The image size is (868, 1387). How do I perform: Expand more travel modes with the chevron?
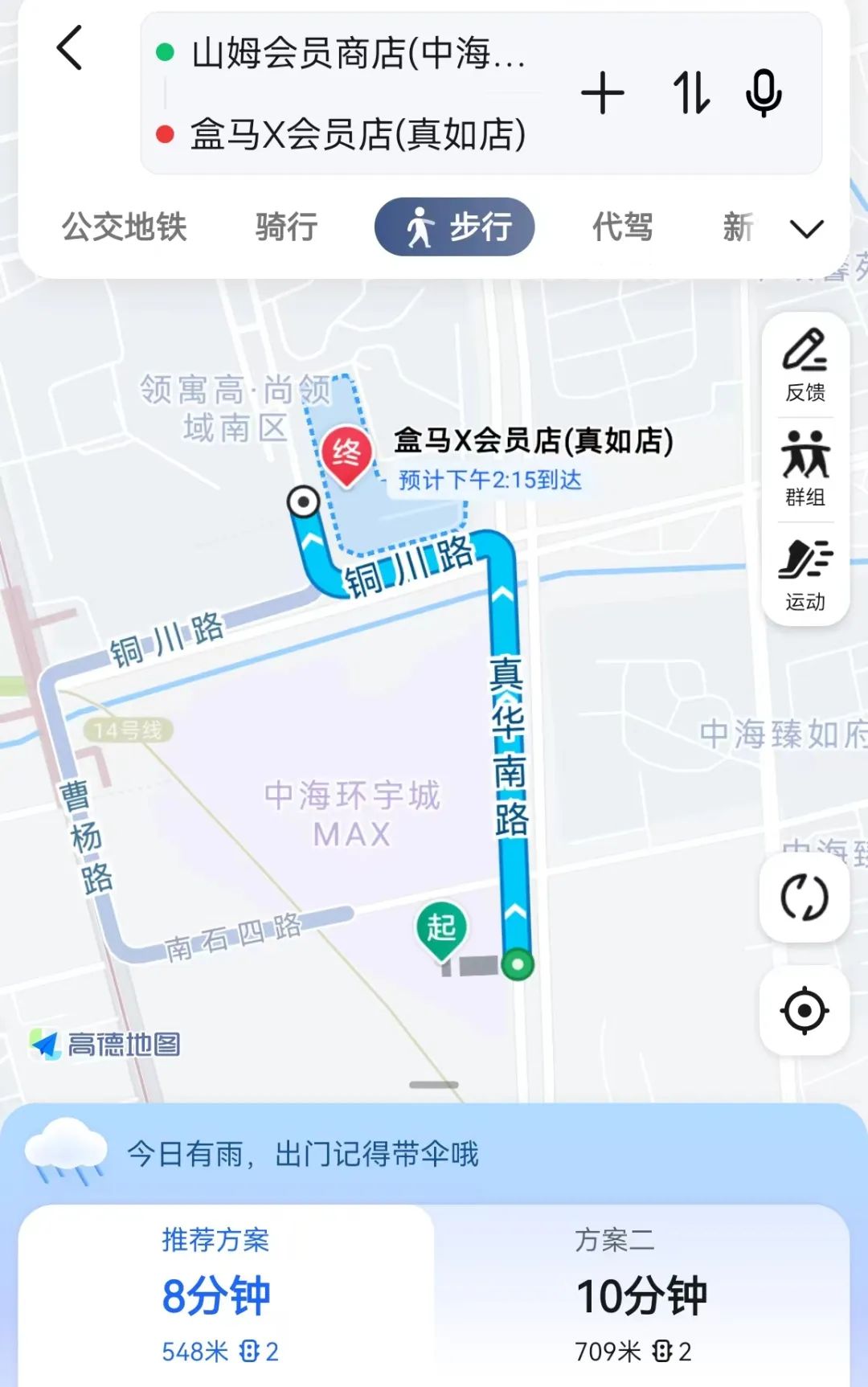[806, 229]
